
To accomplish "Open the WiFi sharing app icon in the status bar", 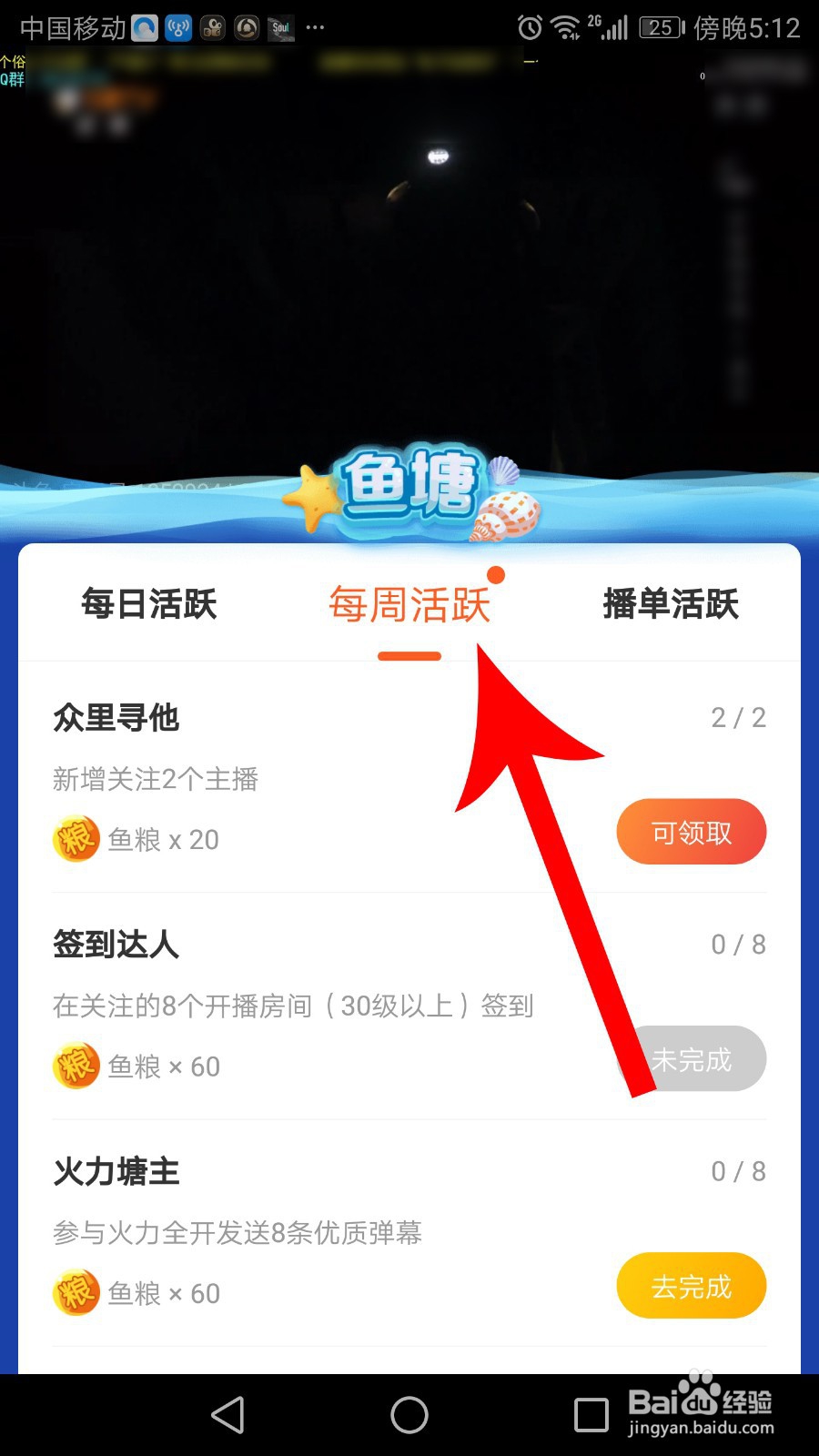I will point(177,27).
